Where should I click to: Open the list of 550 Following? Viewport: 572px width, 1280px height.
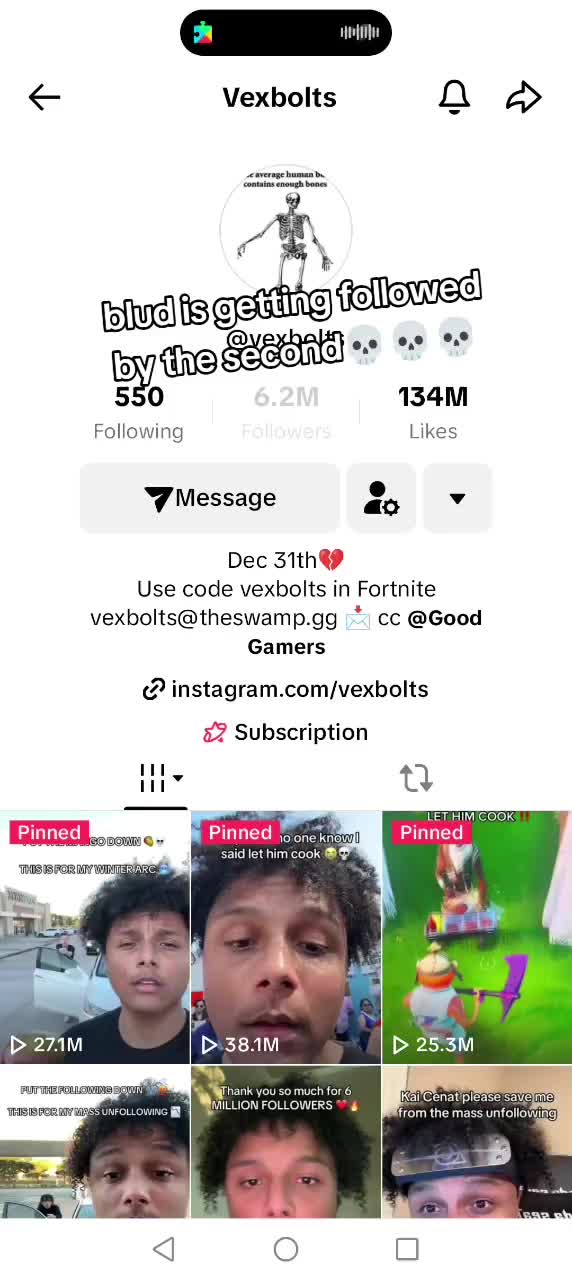coord(139,413)
